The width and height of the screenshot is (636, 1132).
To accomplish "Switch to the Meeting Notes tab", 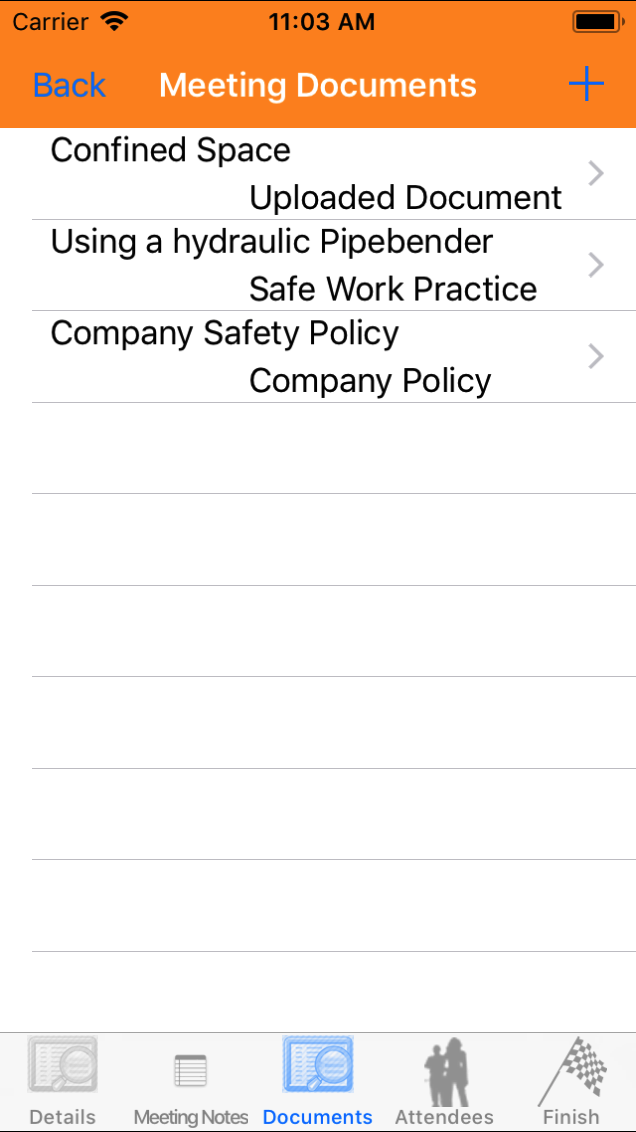I will [x=190, y=1082].
